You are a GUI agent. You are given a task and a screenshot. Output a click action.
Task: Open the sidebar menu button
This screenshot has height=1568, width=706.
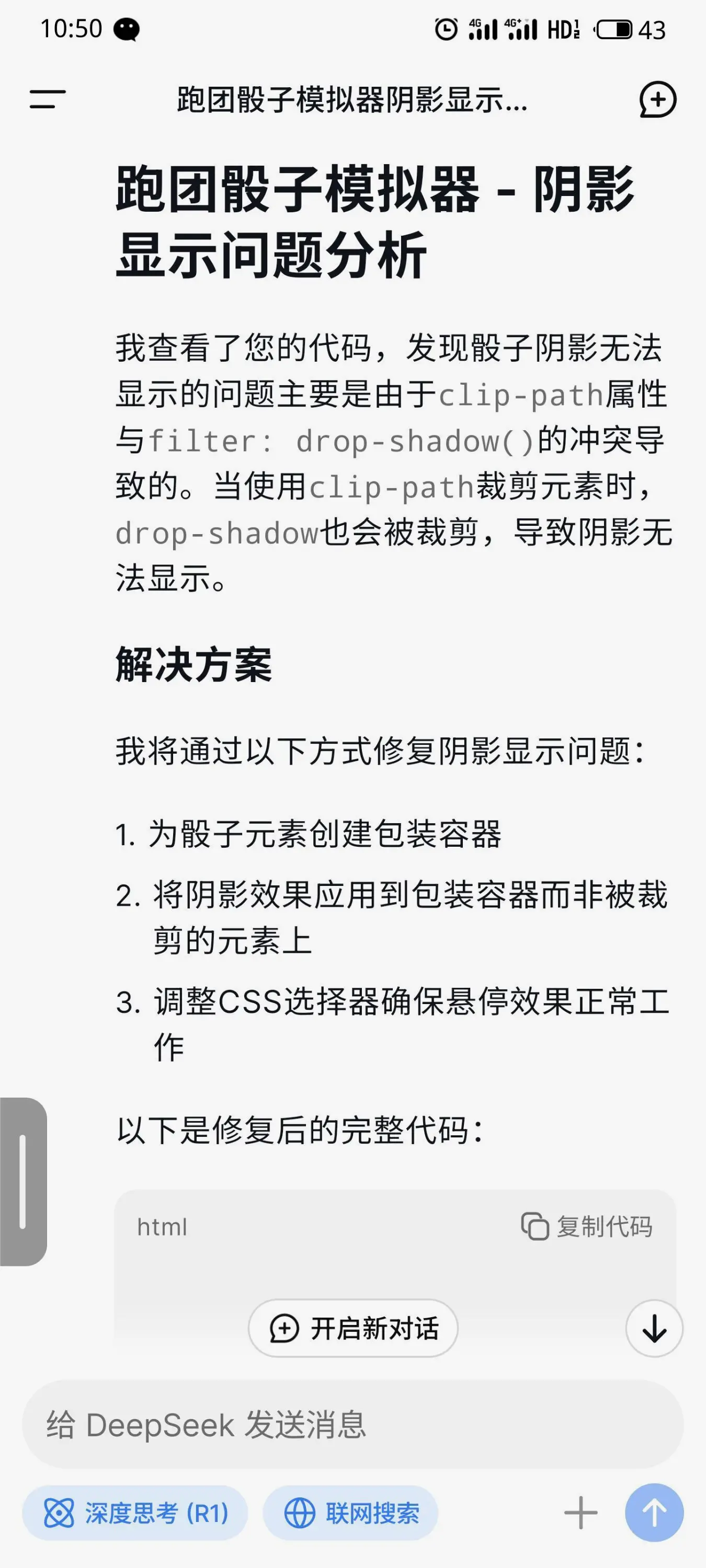pyautogui.click(x=48, y=99)
